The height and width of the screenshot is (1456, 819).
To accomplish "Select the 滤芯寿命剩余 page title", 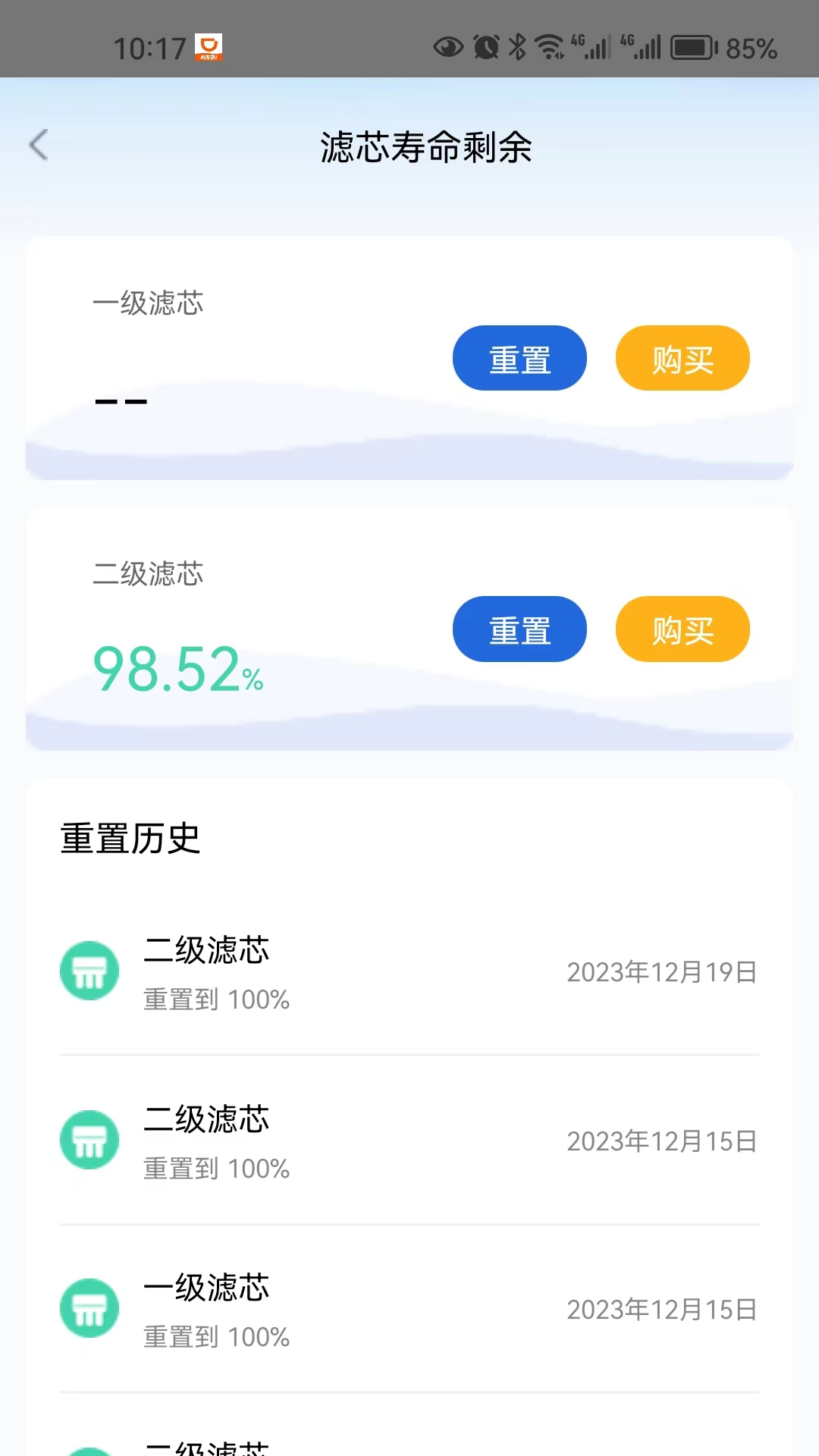I will [x=426, y=147].
